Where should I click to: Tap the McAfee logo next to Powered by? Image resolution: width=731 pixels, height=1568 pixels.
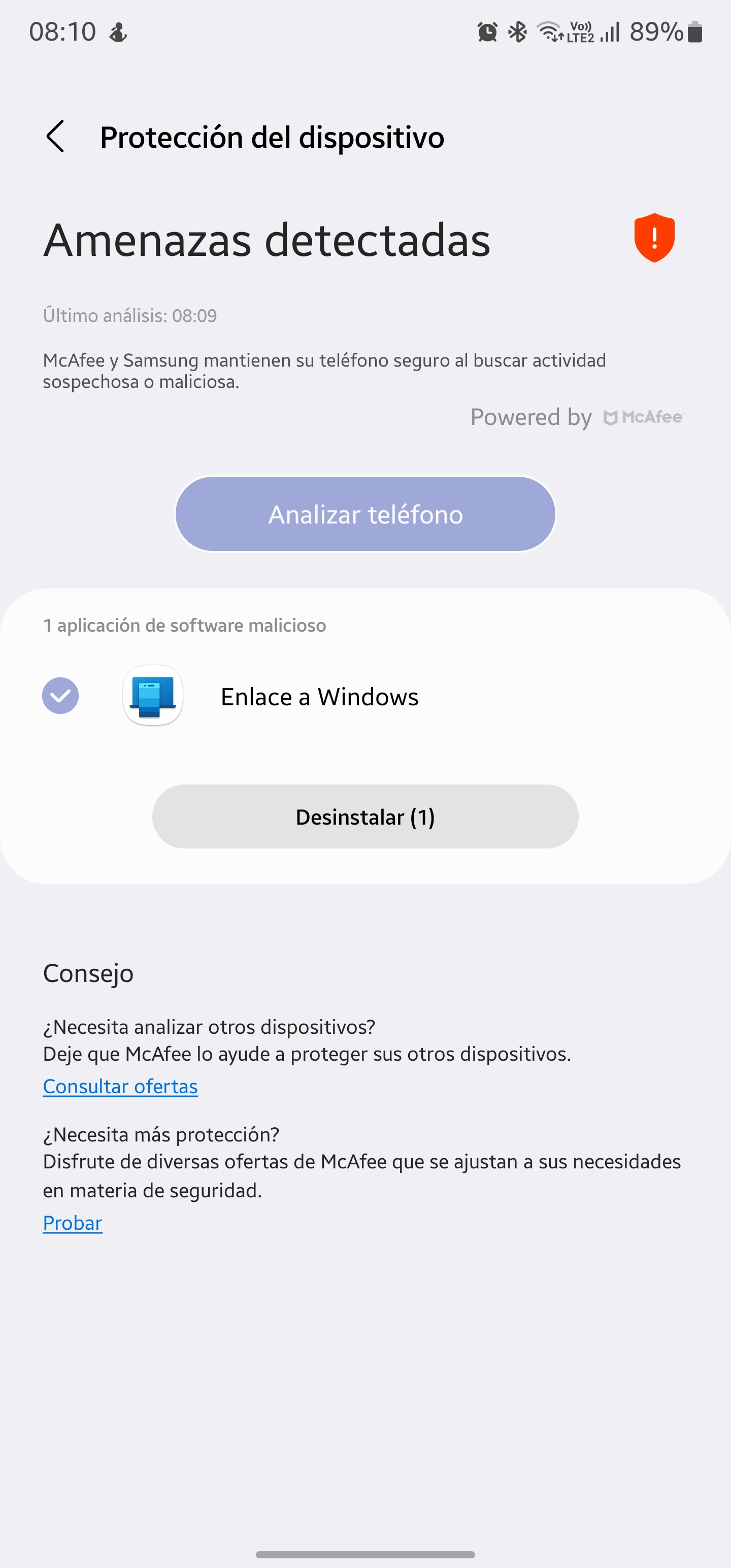tap(643, 417)
